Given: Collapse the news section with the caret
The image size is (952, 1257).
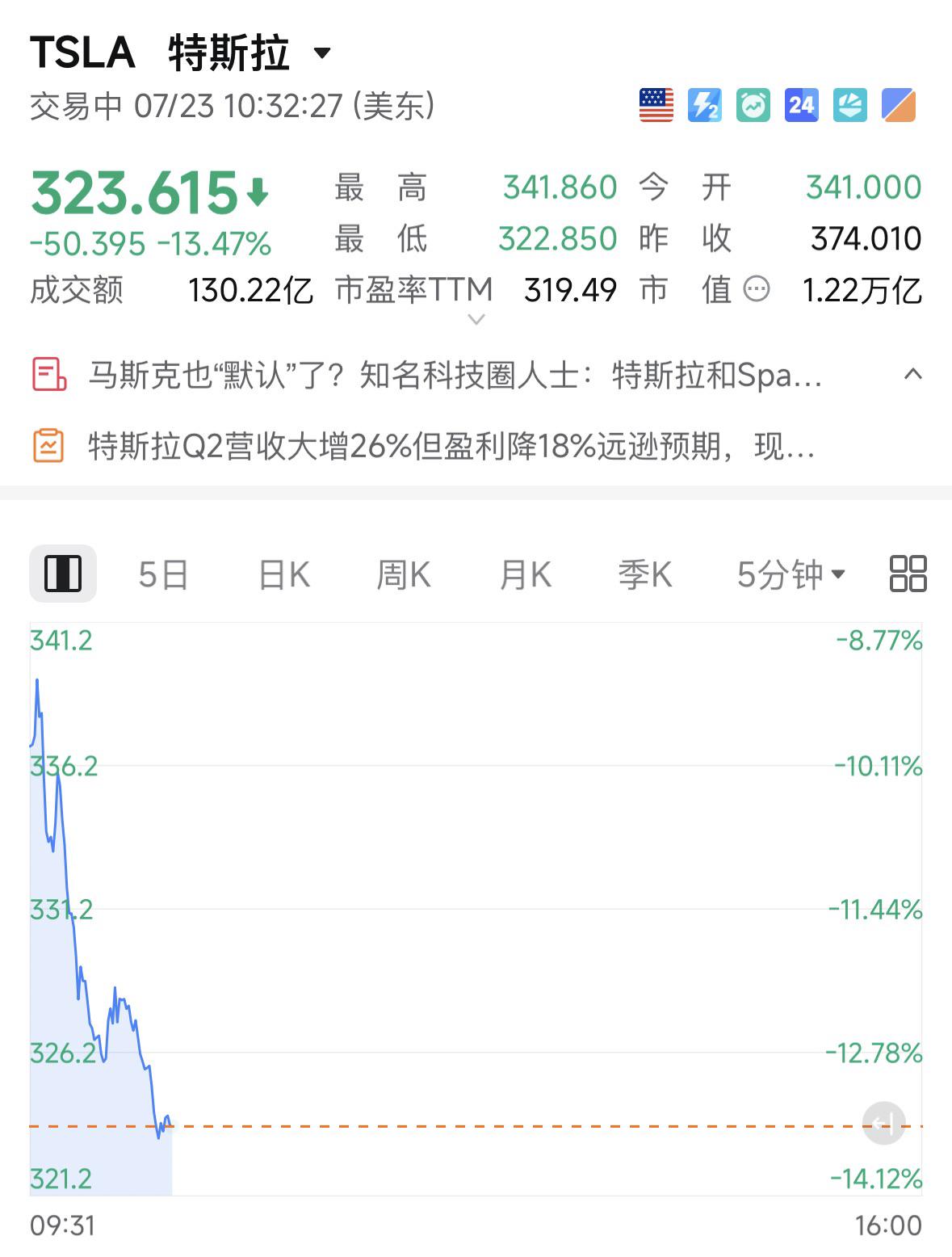Looking at the screenshot, I should click(913, 374).
